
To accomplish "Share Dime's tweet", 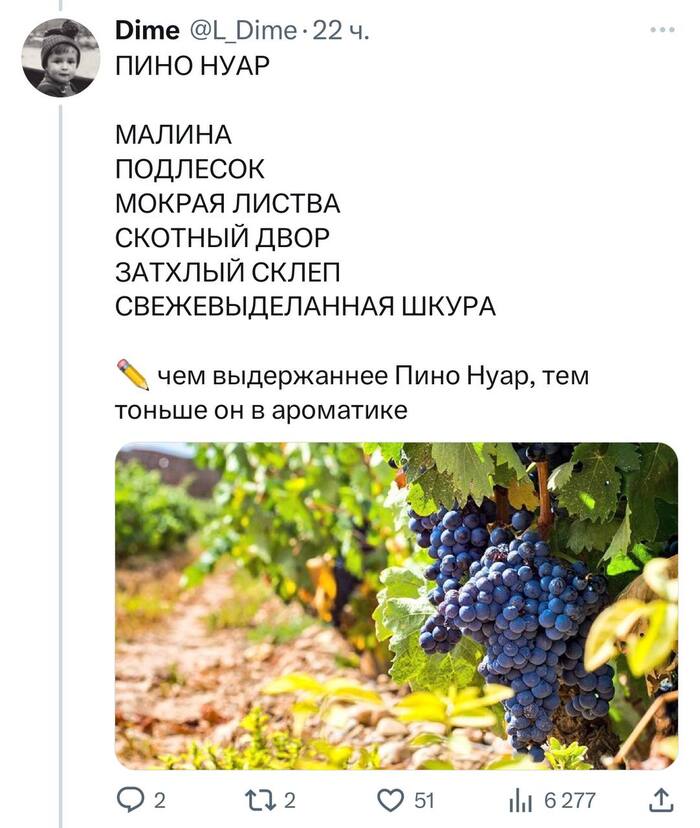I will coord(661,798).
